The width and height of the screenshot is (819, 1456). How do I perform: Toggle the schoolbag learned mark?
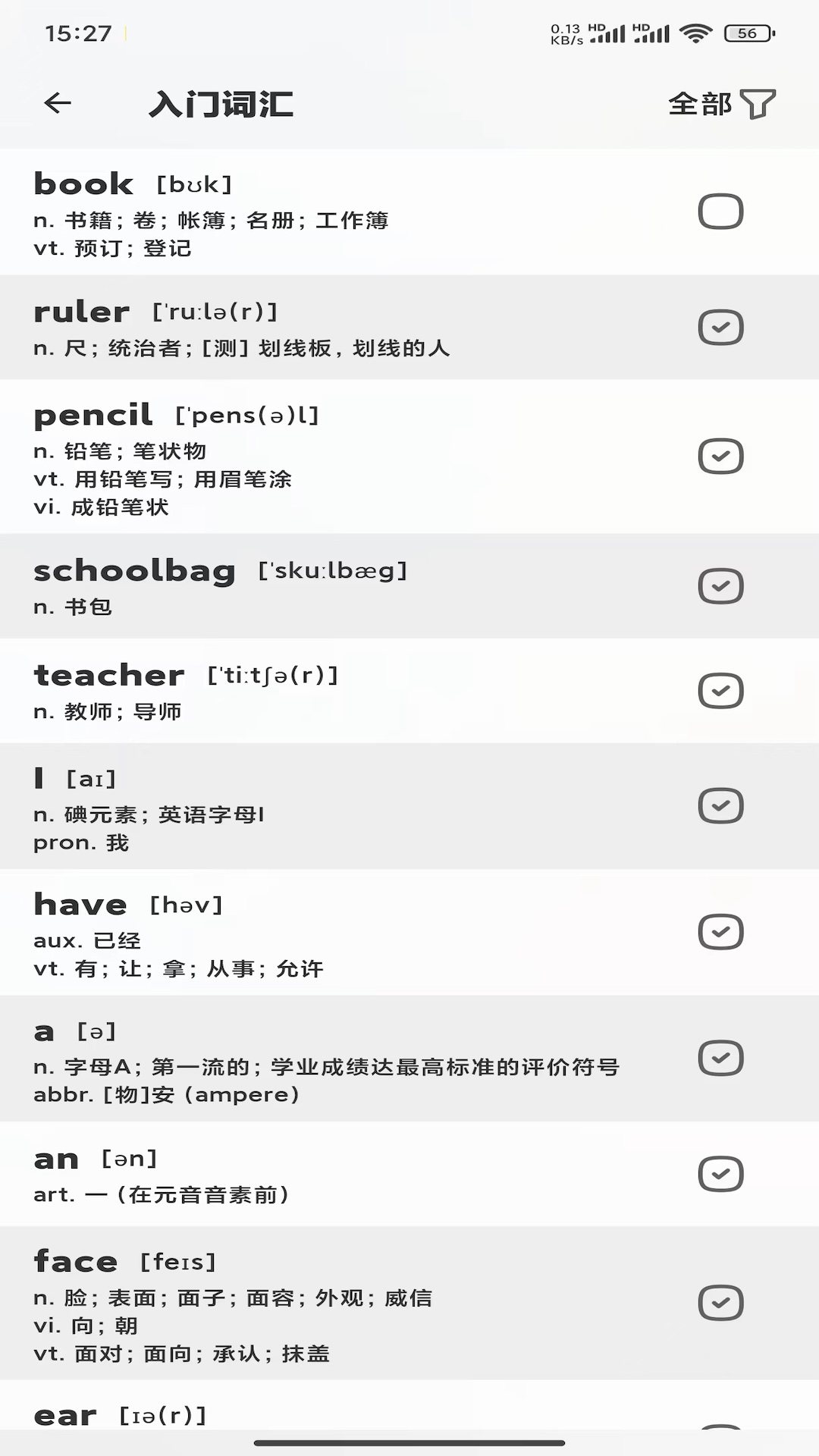pyautogui.click(x=719, y=585)
